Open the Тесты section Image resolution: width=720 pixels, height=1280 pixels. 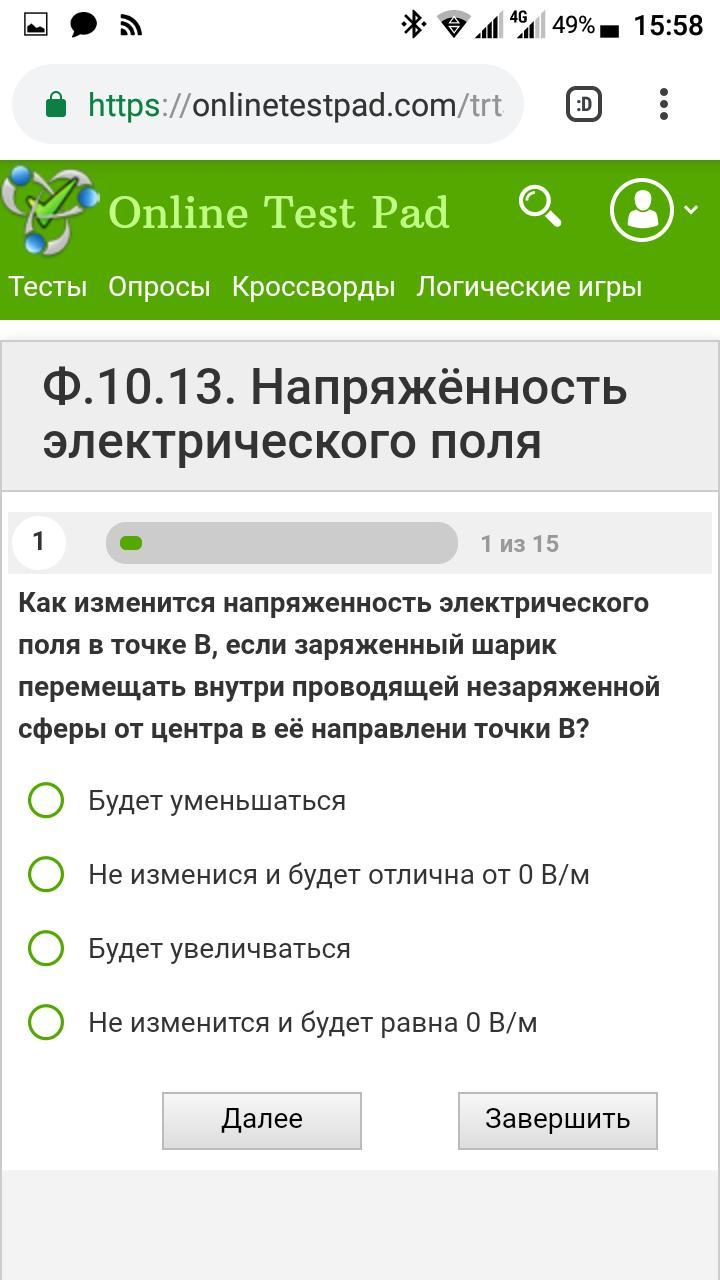[x=48, y=287]
